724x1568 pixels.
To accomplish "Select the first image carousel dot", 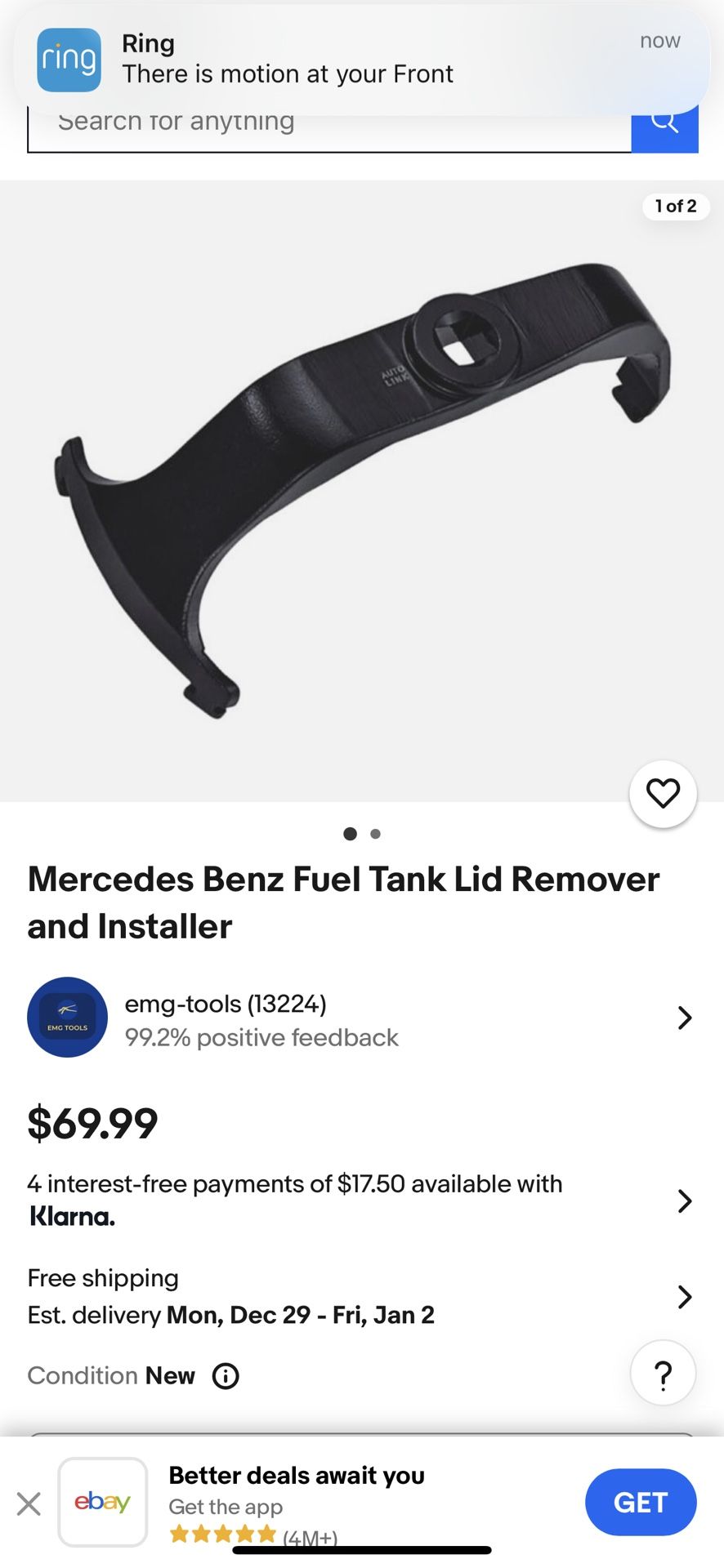I will (350, 834).
